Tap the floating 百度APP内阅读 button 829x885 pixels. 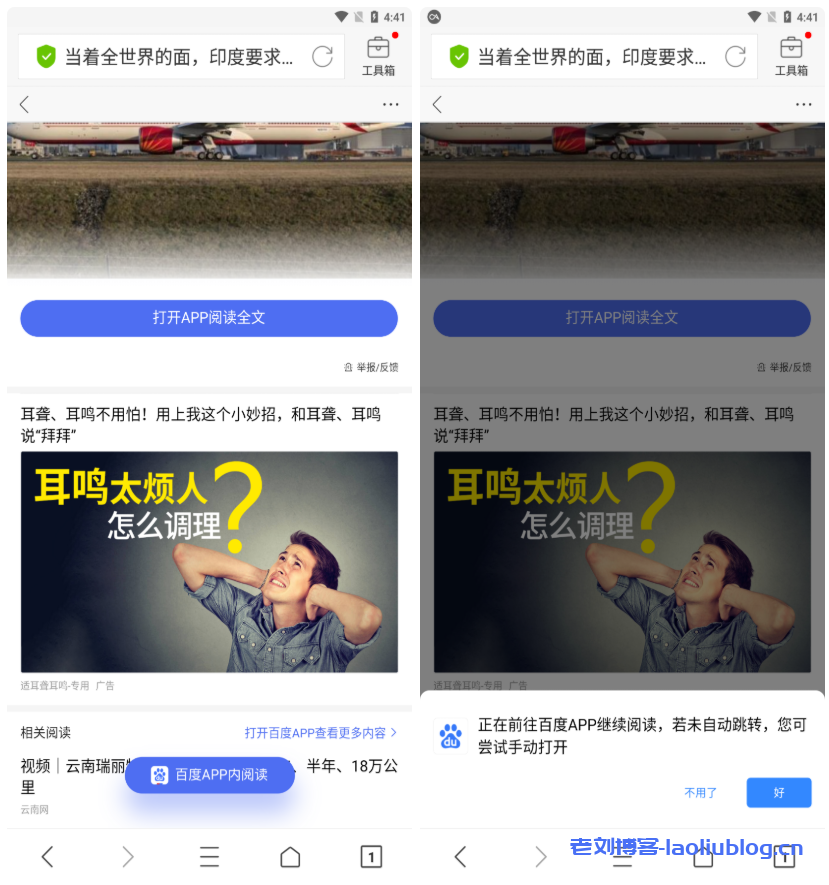(210, 775)
